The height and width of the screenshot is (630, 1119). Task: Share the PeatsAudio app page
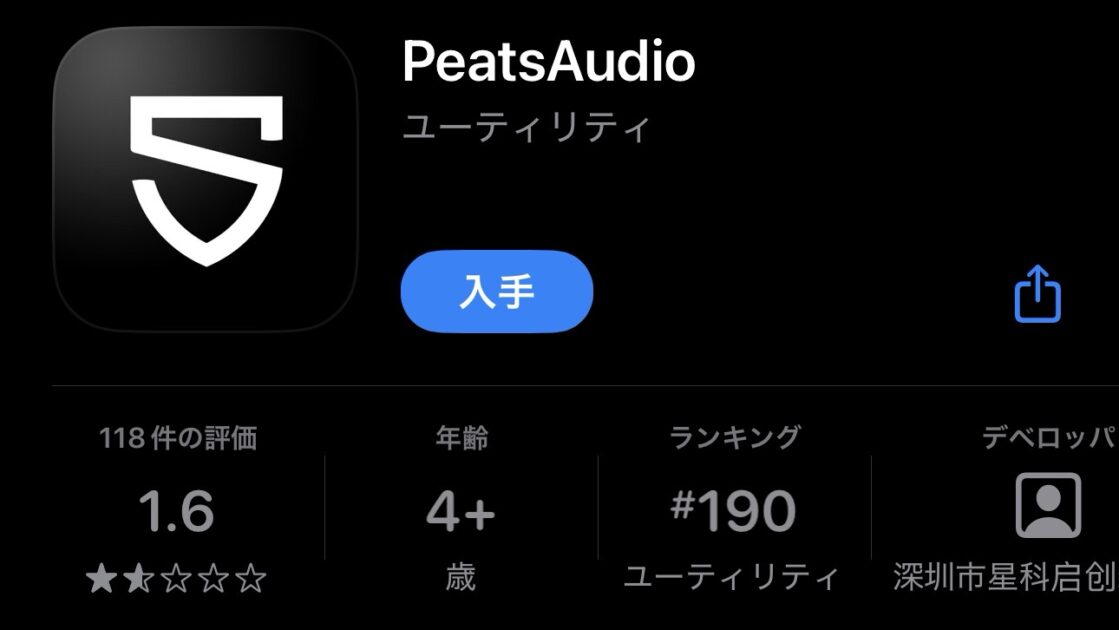point(1037,294)
